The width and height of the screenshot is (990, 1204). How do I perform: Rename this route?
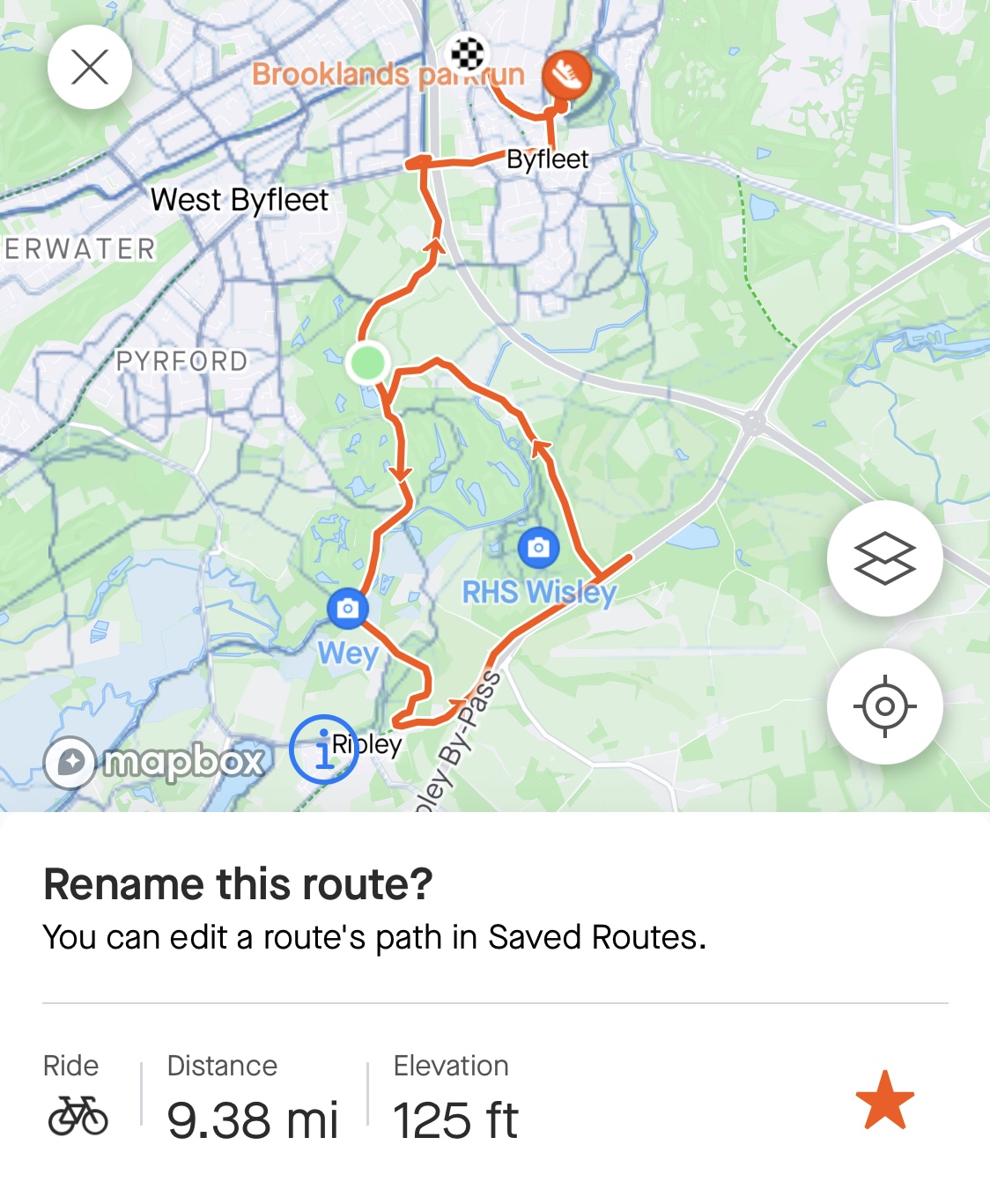point(238,884)
